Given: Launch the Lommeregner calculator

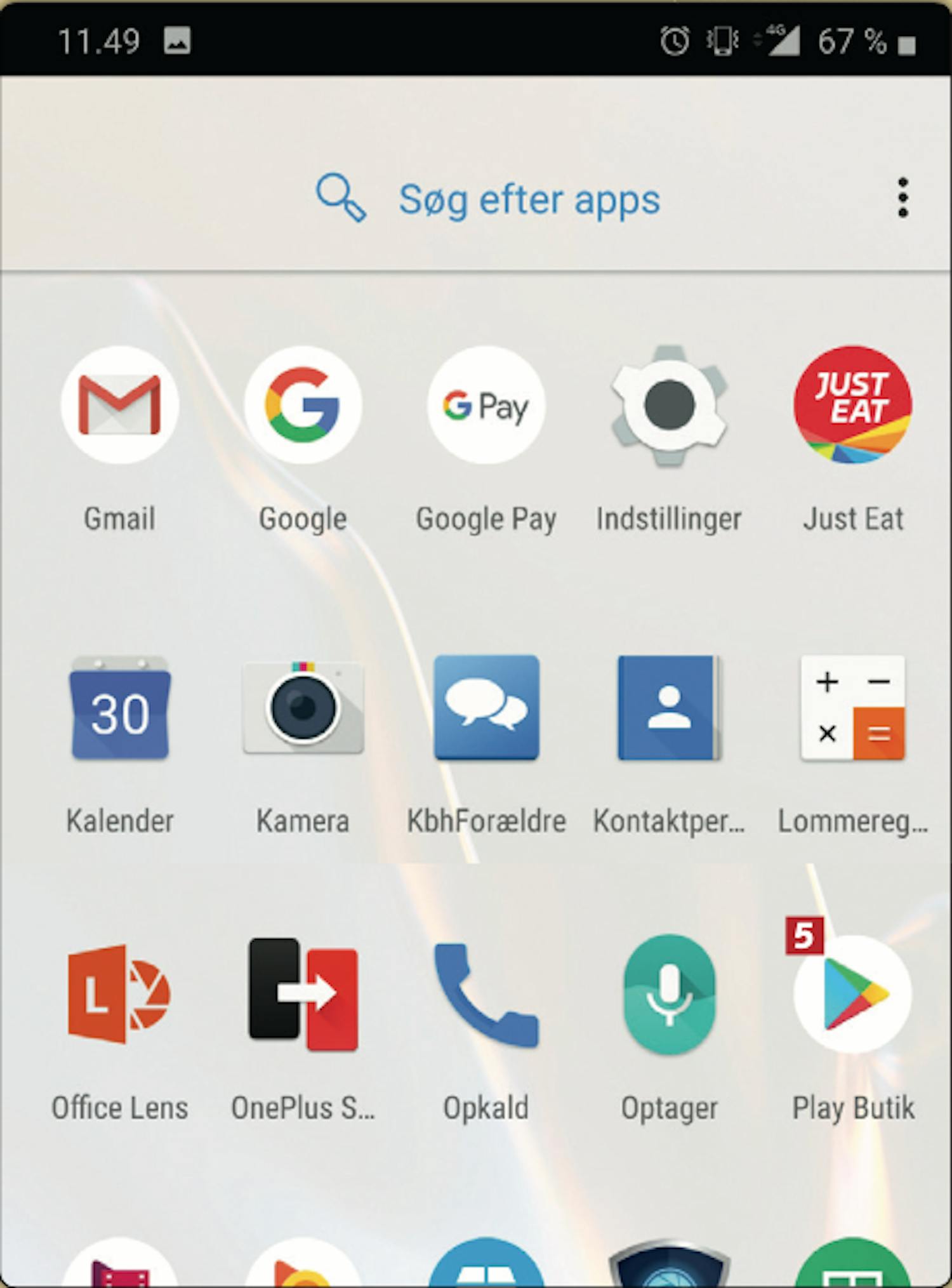Looking at the screenshot, I should tap(852, 708).
